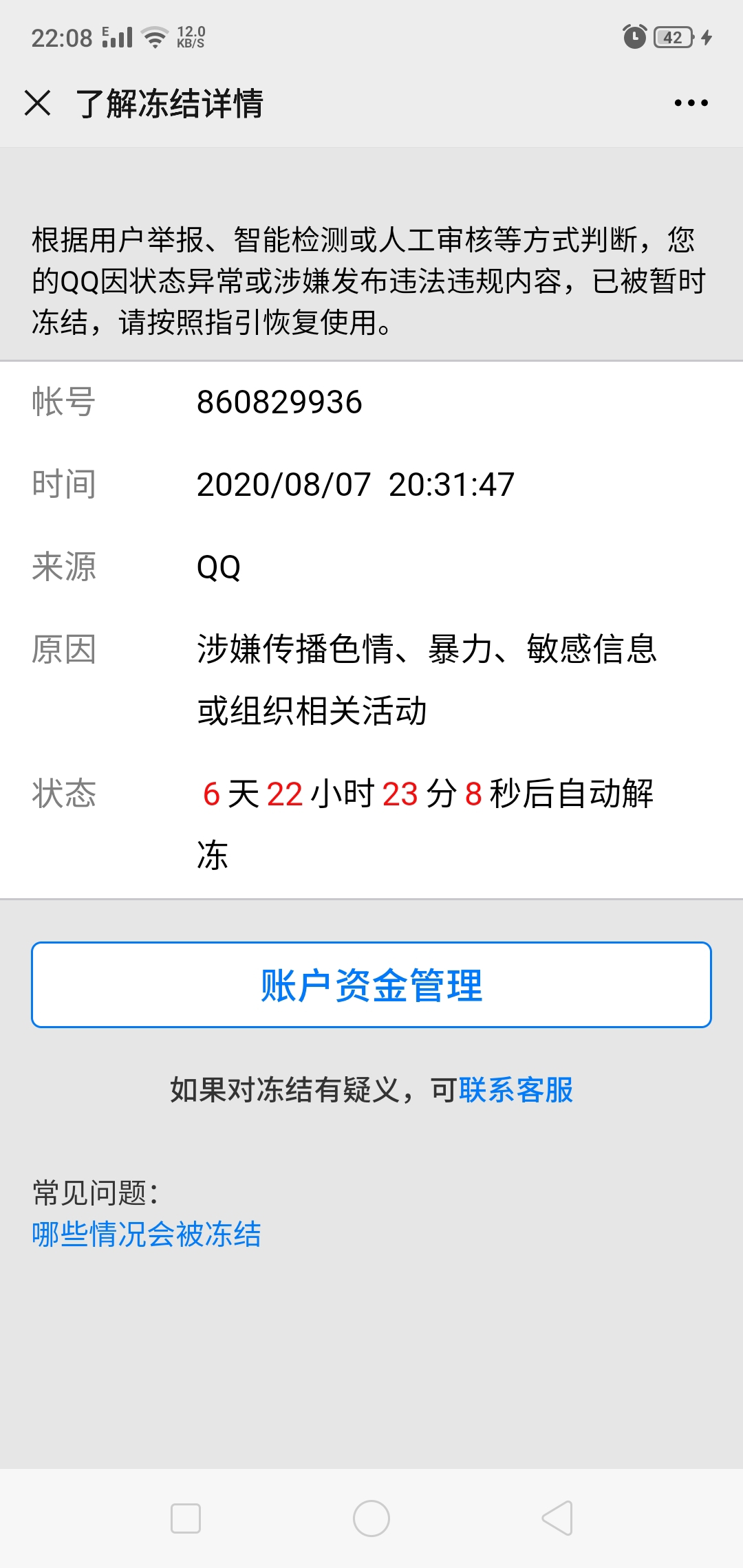Go to the system home screen

pos(371,1518)
